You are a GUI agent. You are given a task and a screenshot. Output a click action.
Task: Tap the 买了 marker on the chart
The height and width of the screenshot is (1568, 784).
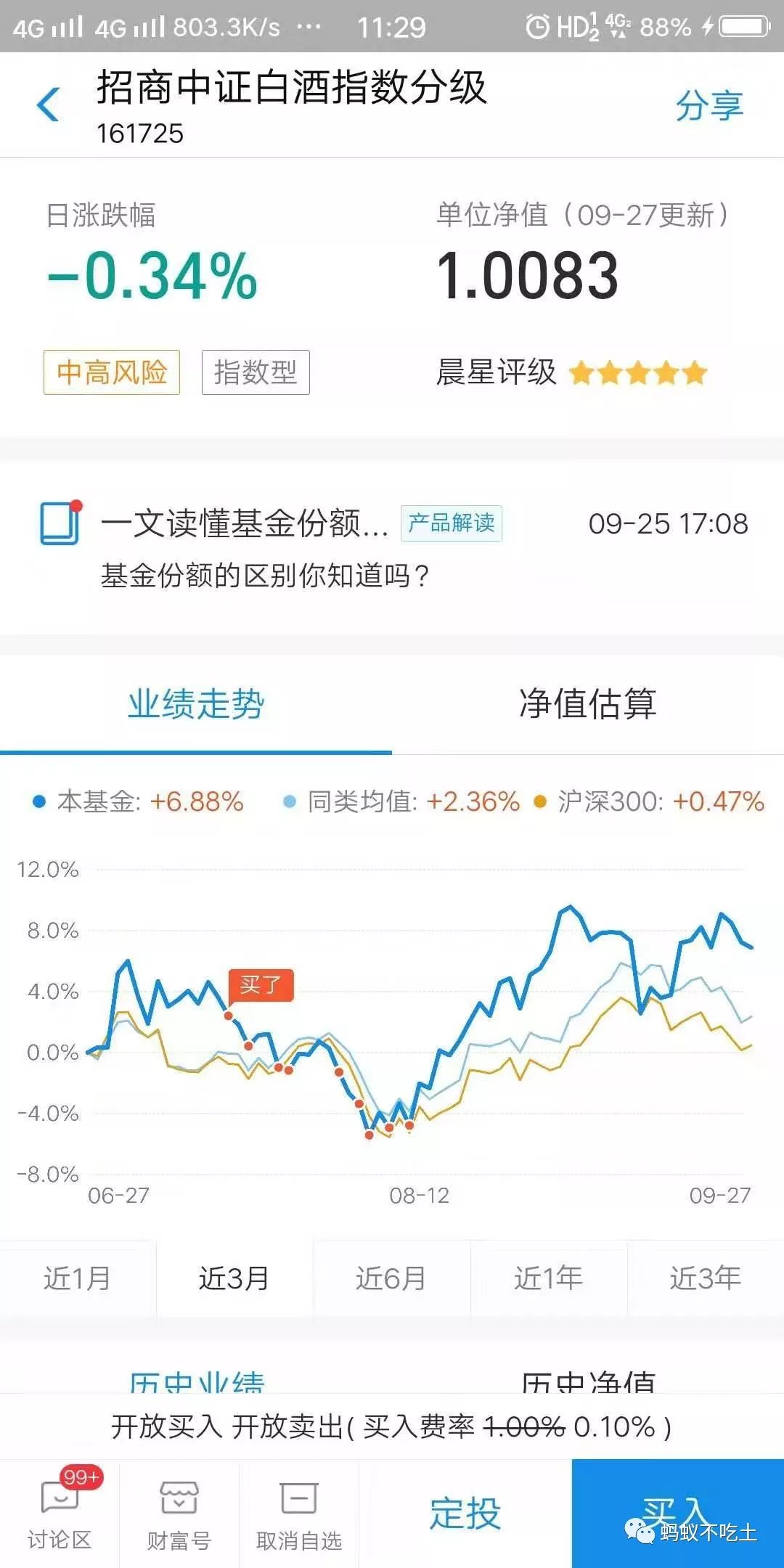(261, 985)
